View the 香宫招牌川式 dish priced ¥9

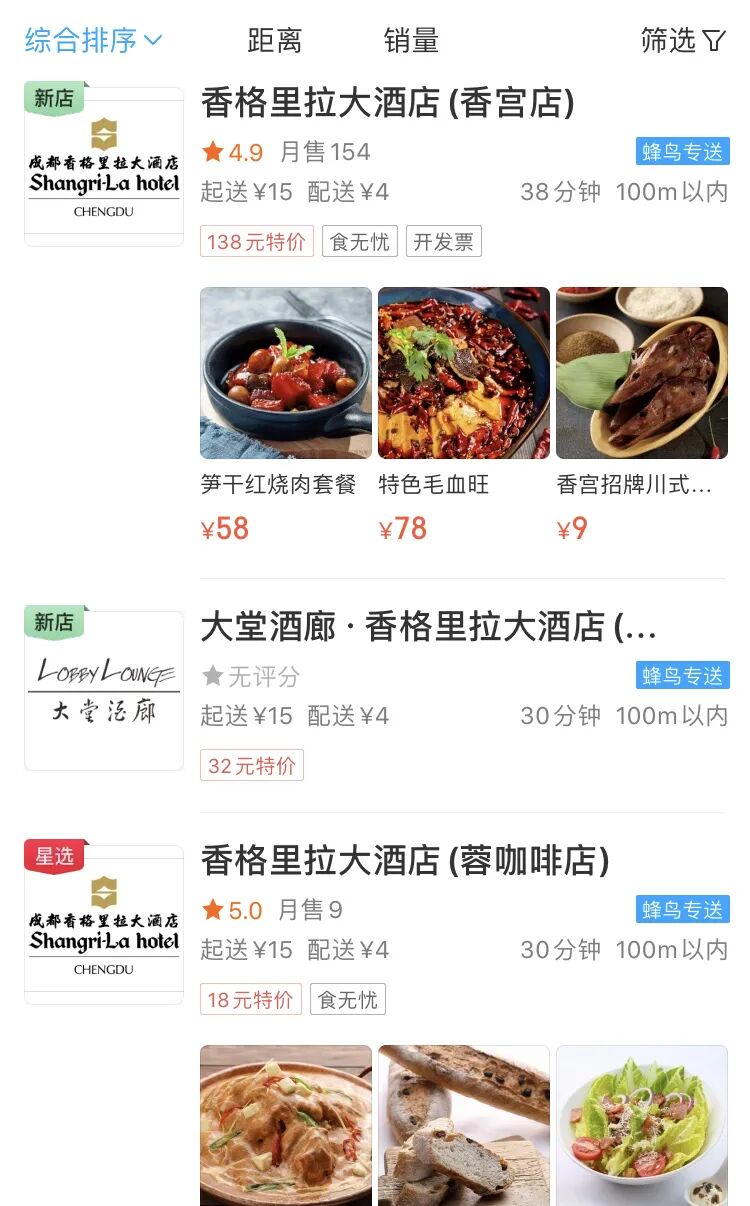[642, 373]
